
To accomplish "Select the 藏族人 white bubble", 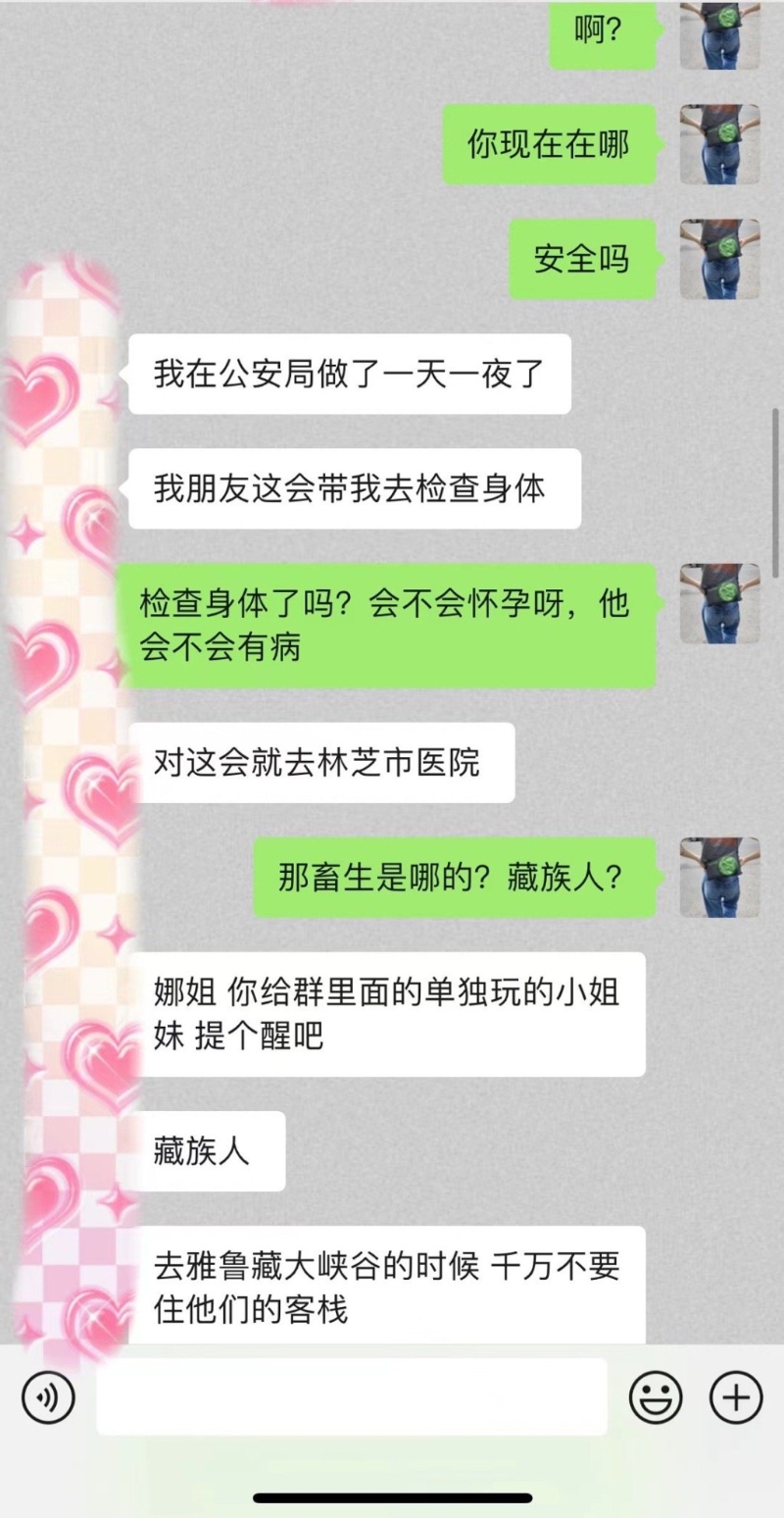I will click(204, 1152).
